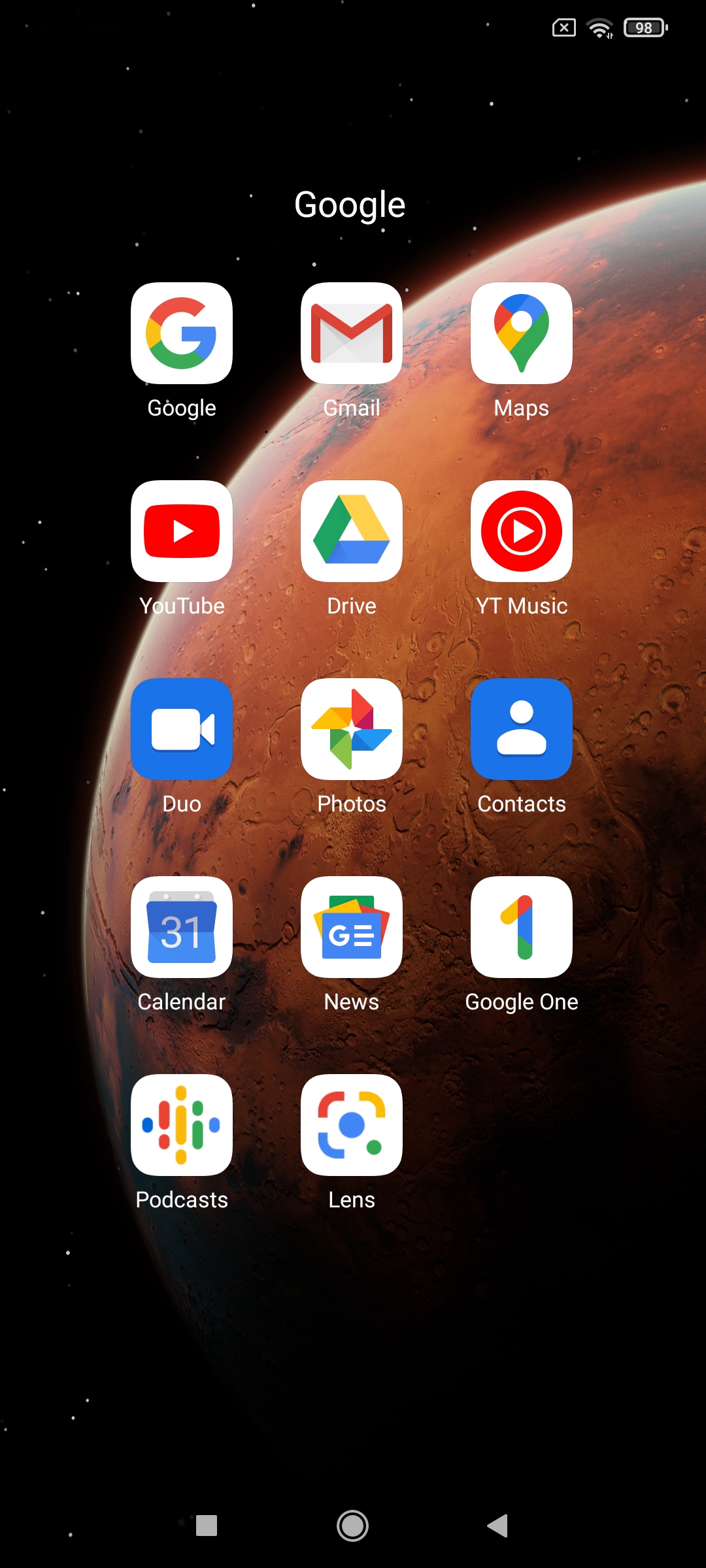
Task: Tap the Google folder title to rename it
Action: (x=350, y=205)
